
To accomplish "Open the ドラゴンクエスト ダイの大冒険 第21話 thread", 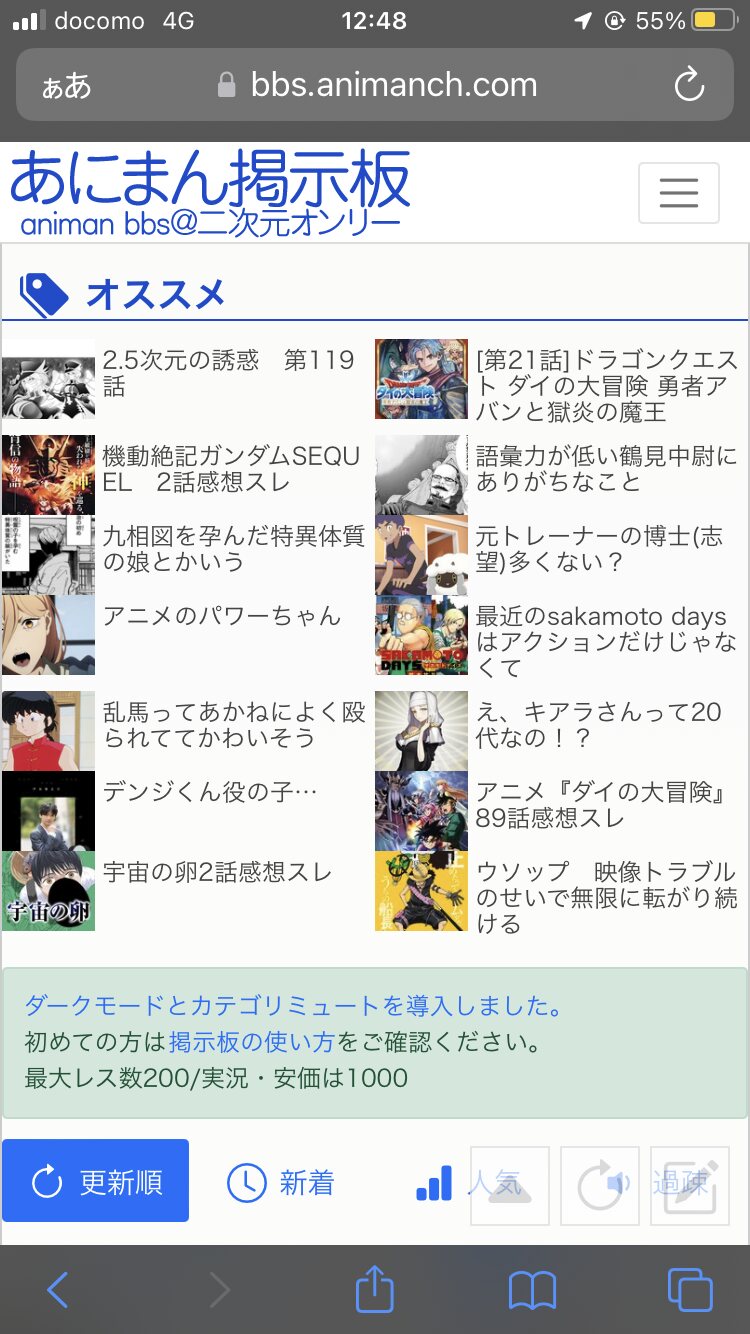I will 606,385.
